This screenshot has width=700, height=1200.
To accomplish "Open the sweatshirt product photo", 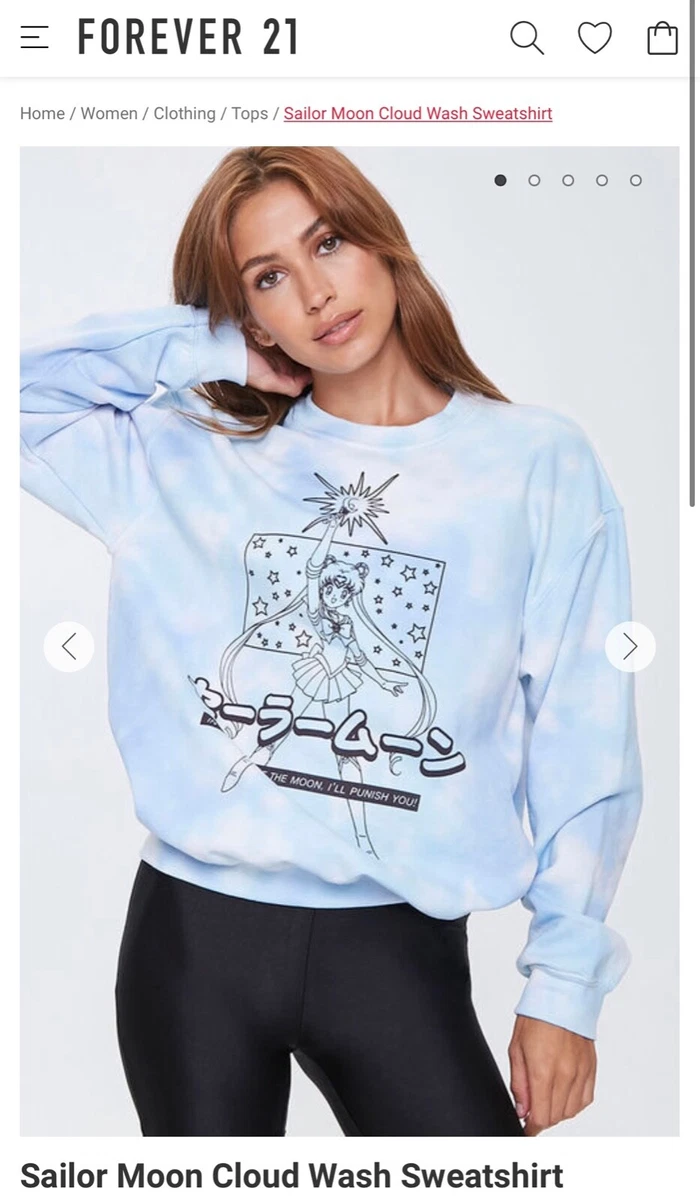I will tap(349, 641).
